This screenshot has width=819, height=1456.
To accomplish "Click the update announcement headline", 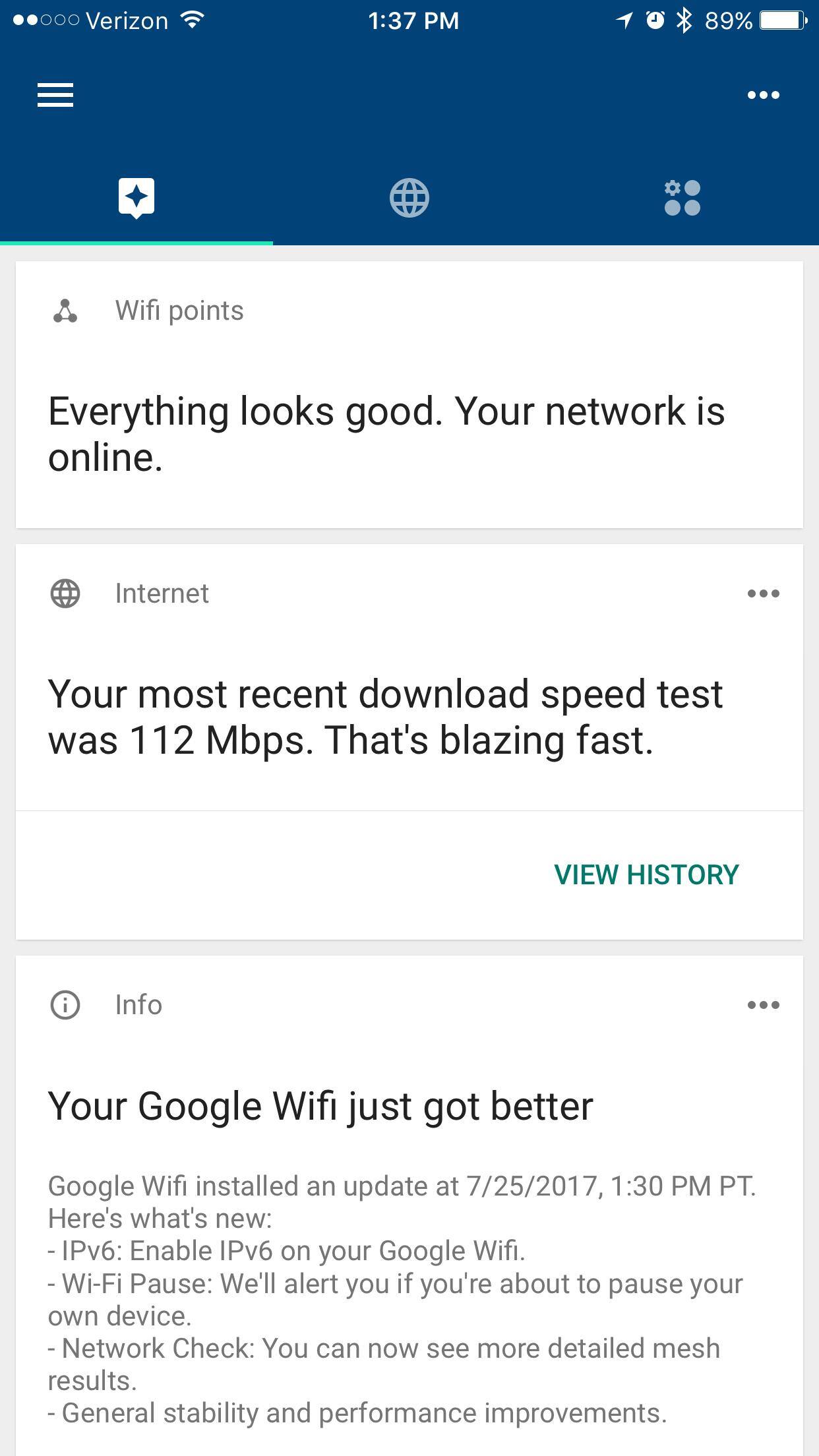I will (320, 1105).
